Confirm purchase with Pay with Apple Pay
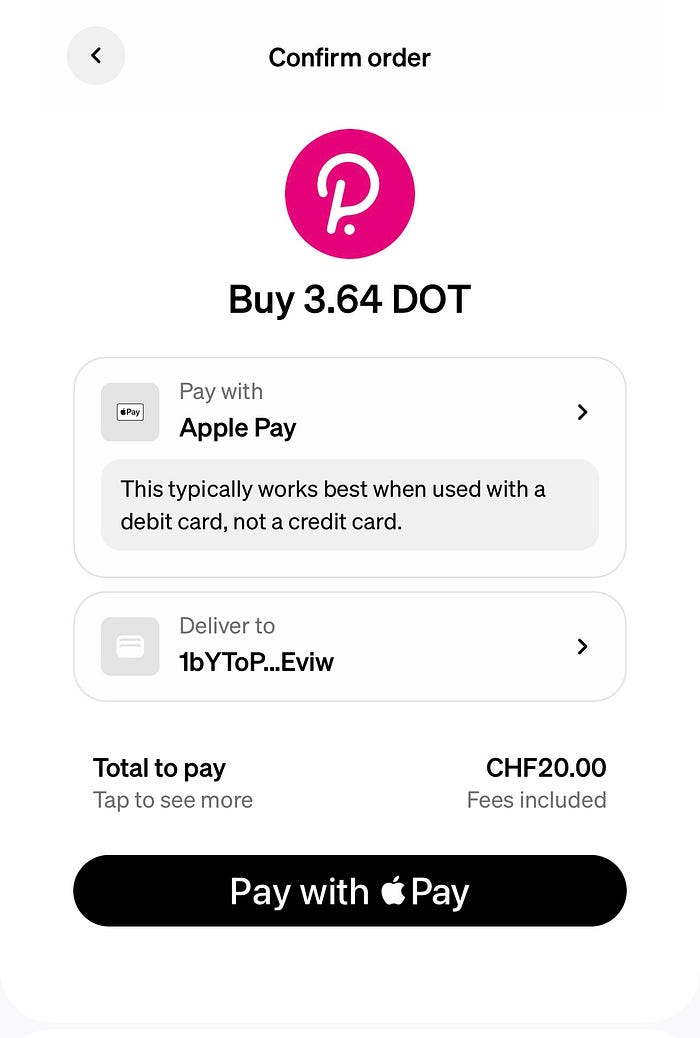Screen dimensions: 700x1038 (349, 891)
